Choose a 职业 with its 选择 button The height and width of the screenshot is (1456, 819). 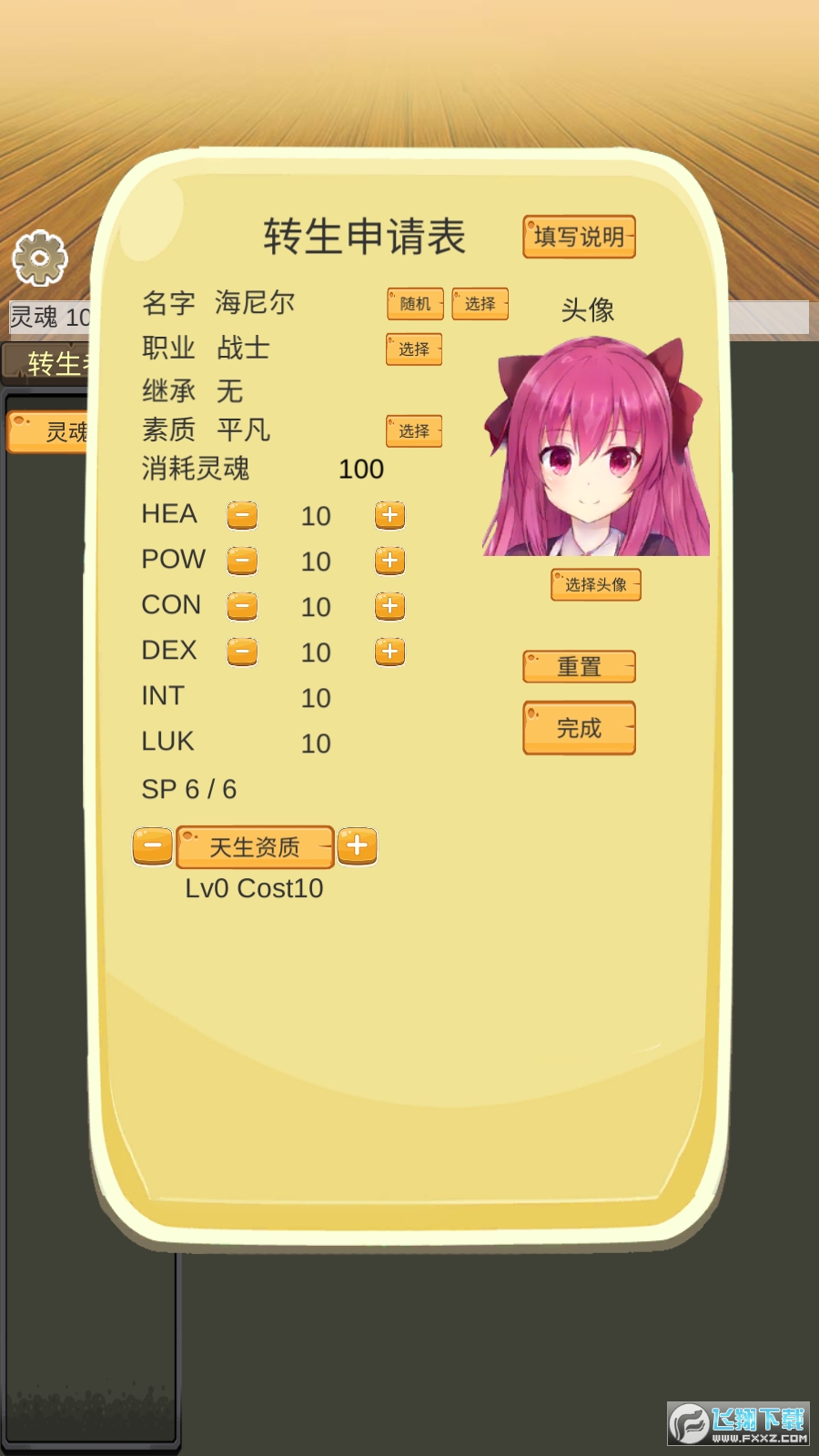tap(414, 349)
